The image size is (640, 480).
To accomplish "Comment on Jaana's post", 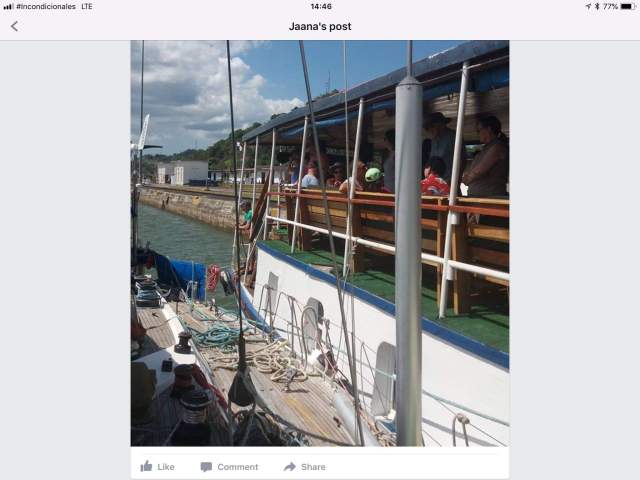I will 229,466.
